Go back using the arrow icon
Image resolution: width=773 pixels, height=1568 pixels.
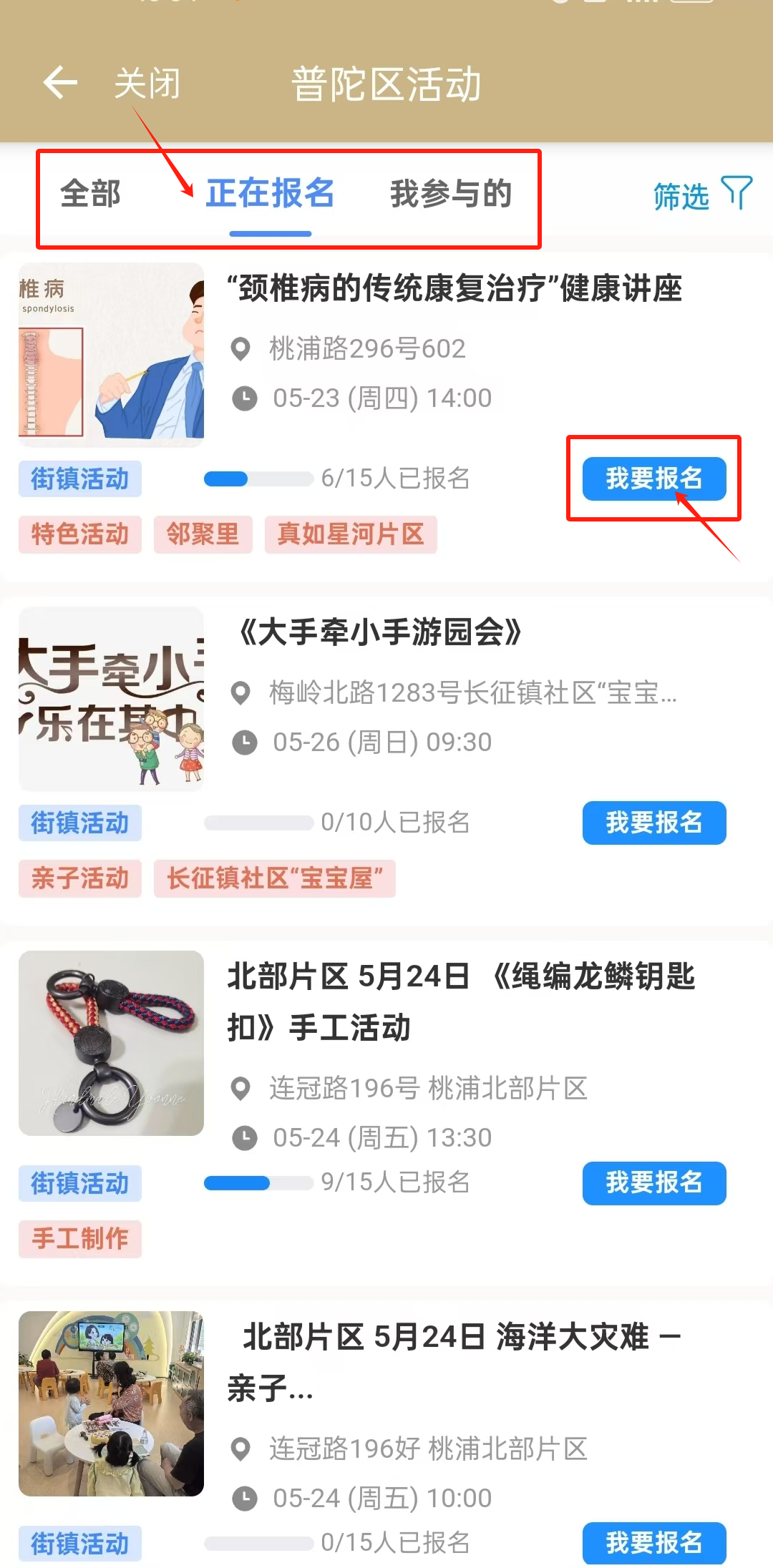click(x=60, y=83)
